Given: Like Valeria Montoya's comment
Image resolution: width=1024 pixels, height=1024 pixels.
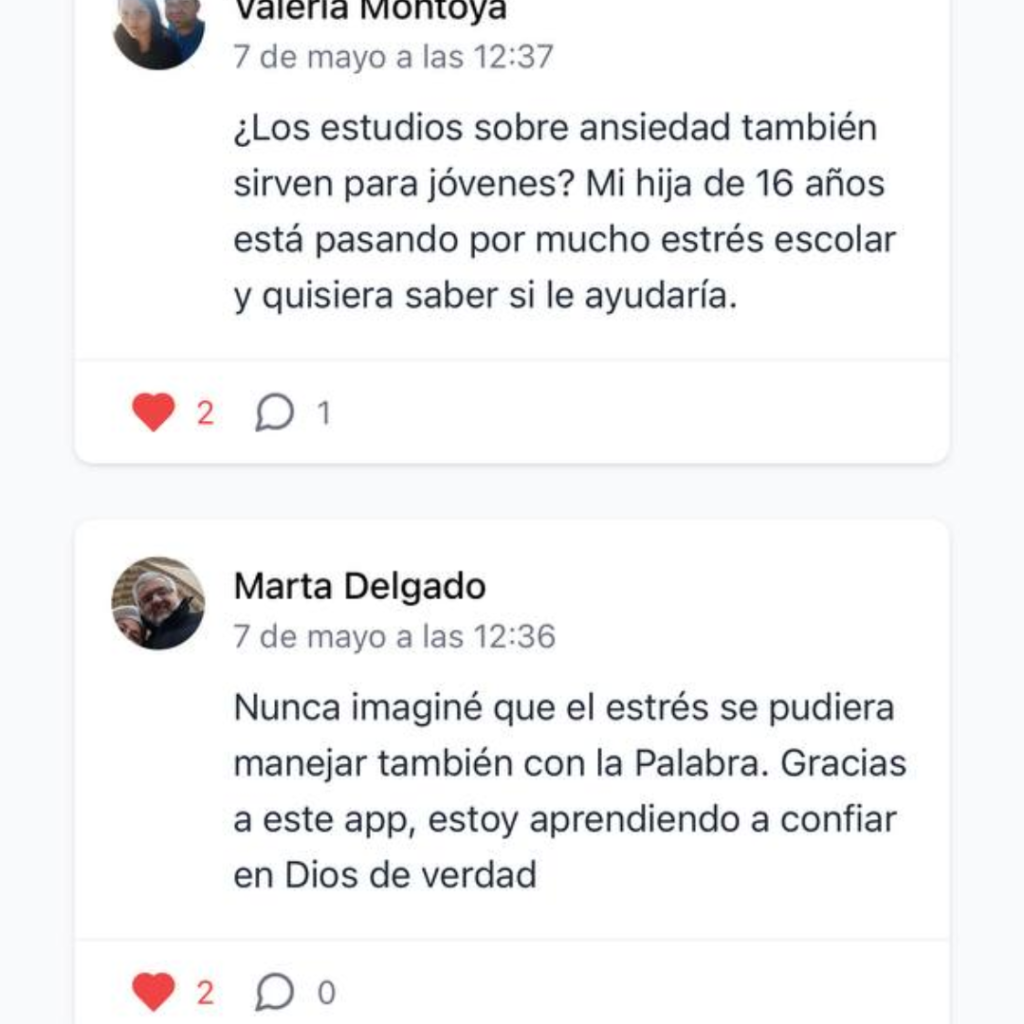Looking at the screenshot, I should point(154,412).
